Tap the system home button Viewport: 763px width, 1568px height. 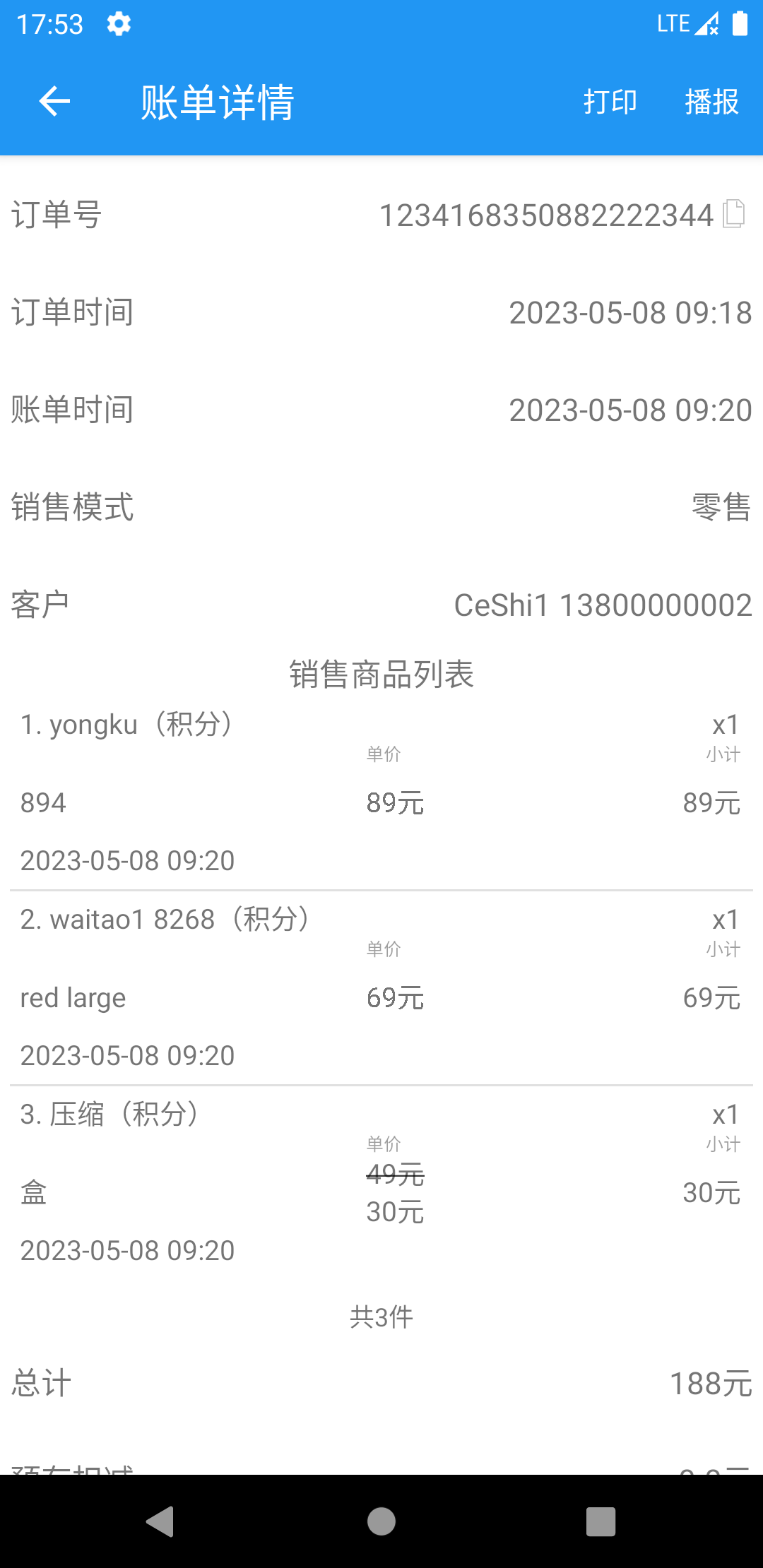point(381,1521)
